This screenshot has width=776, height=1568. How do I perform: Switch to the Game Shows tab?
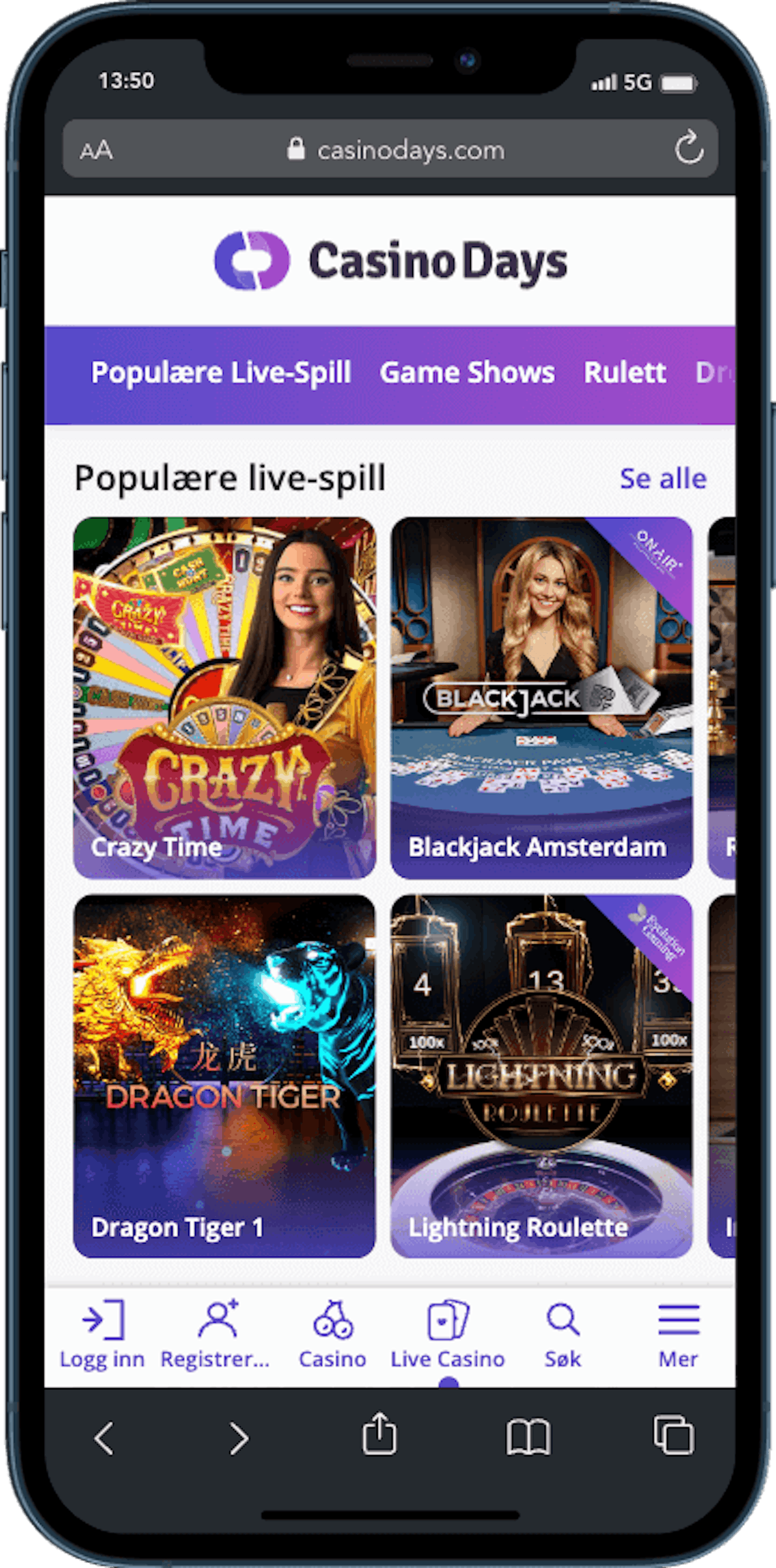point(467,373)
